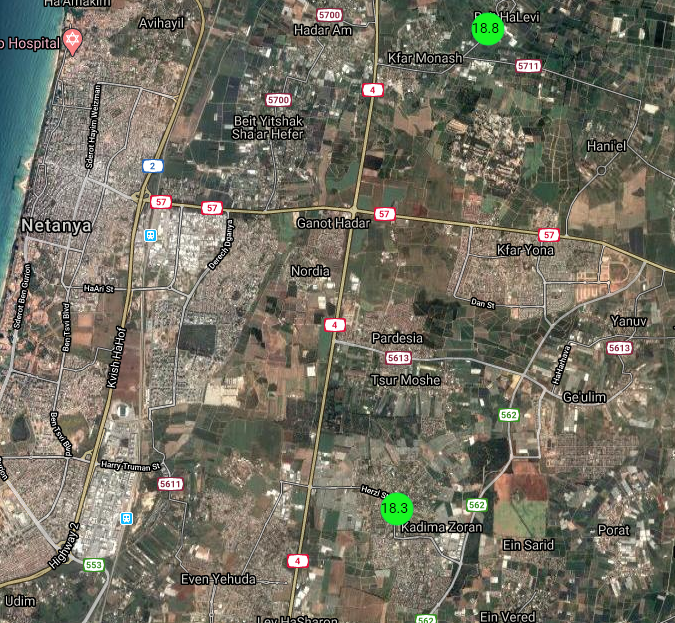Open the green 18.8 marker
The image size is (675, 623).
(x=486, y=29)
